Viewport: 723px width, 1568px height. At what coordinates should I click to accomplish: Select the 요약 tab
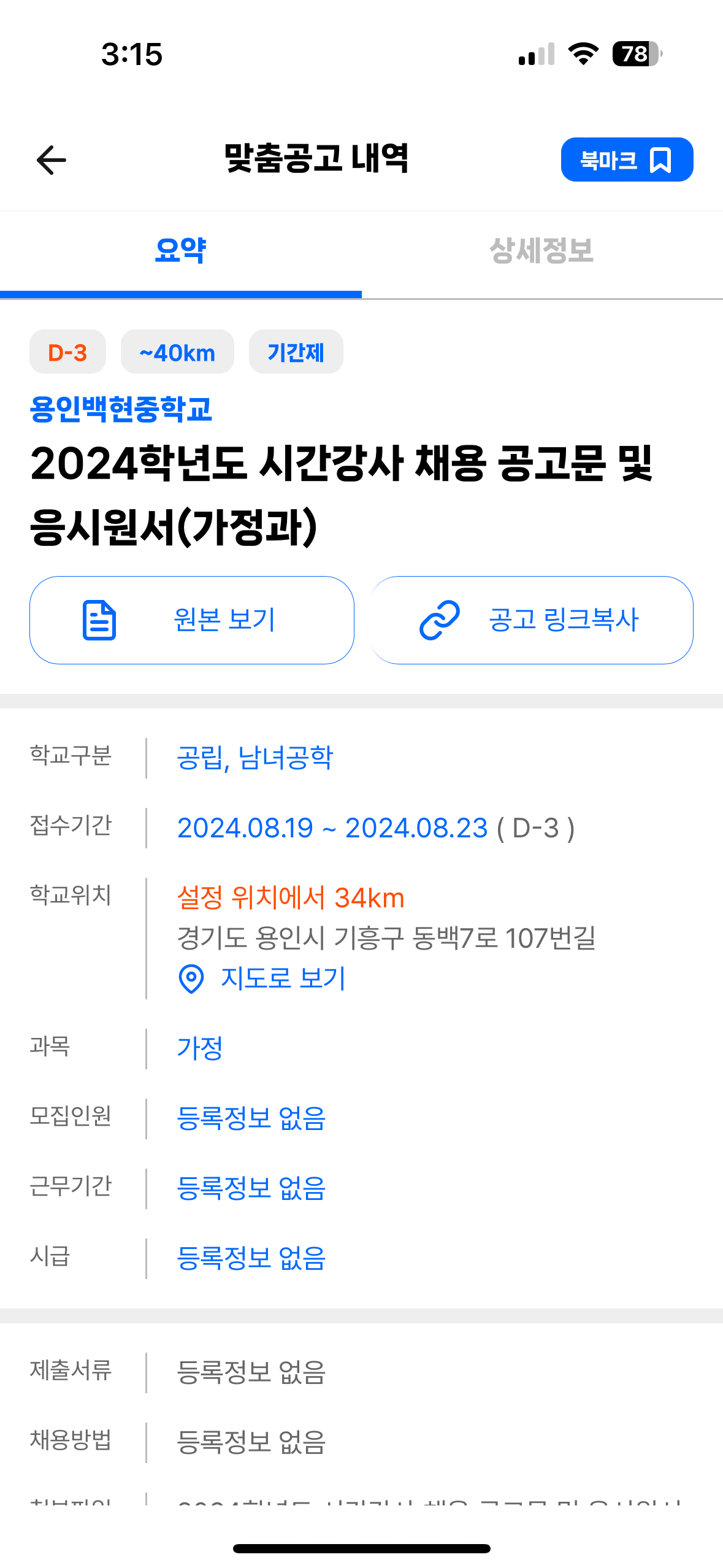[x=180, y=251]
